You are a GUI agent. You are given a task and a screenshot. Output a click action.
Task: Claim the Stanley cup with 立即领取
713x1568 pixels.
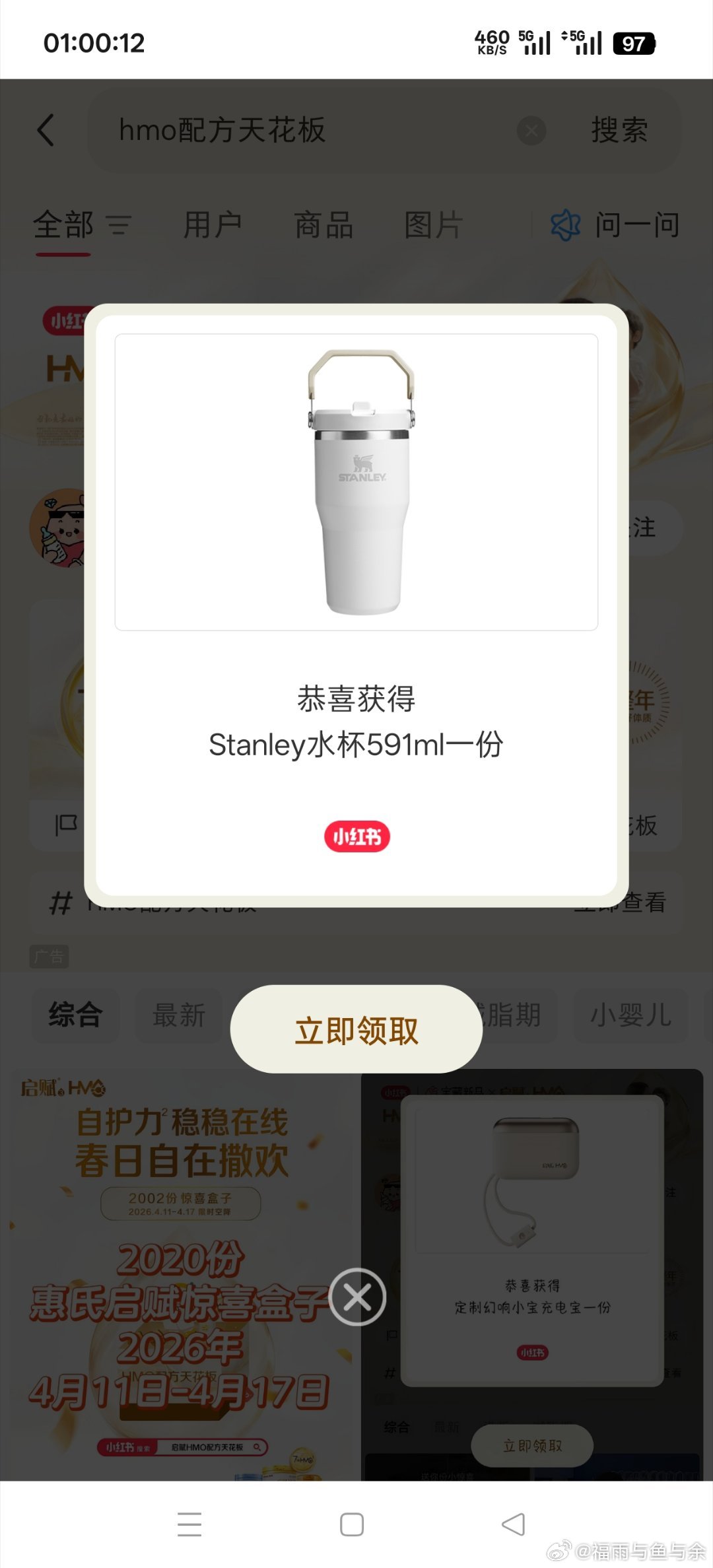coord(356,1030)
